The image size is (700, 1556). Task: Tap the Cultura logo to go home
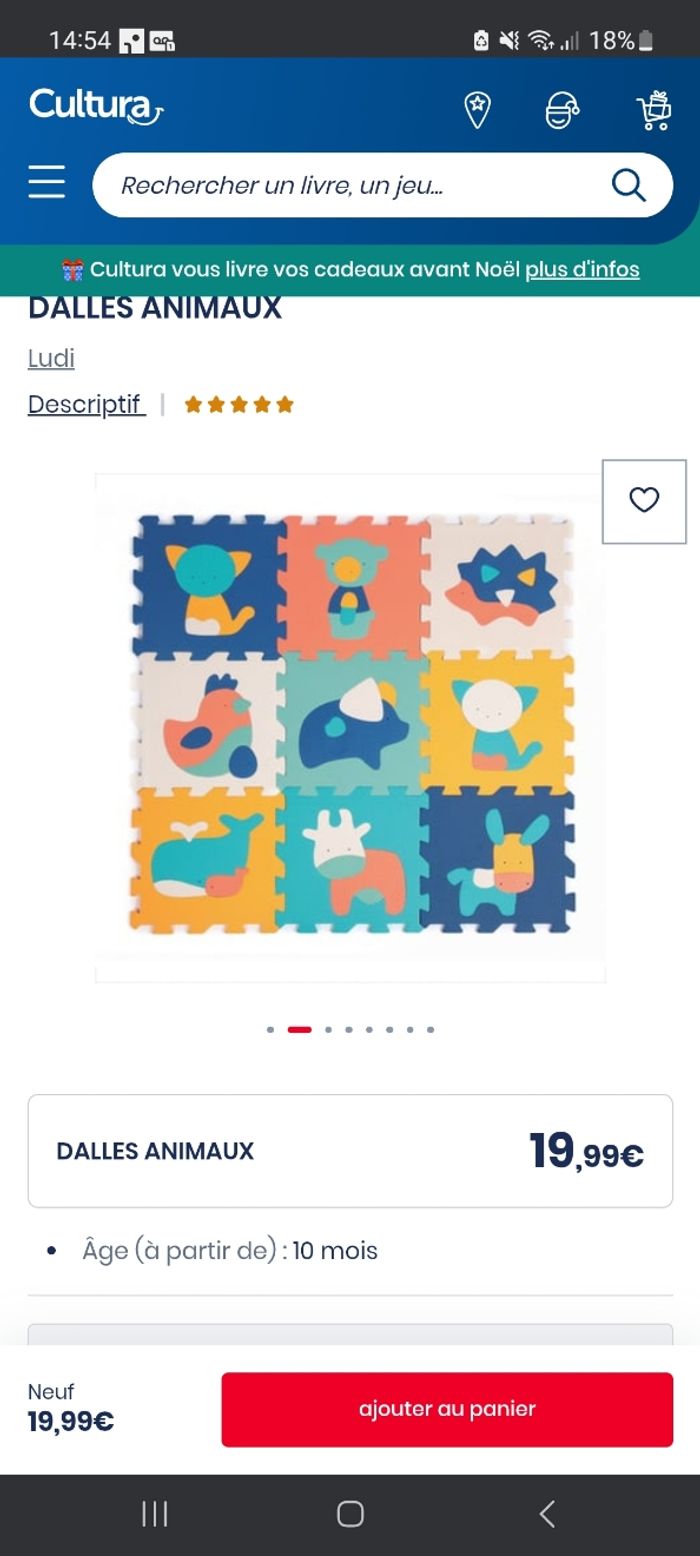(x=95, y=106)
